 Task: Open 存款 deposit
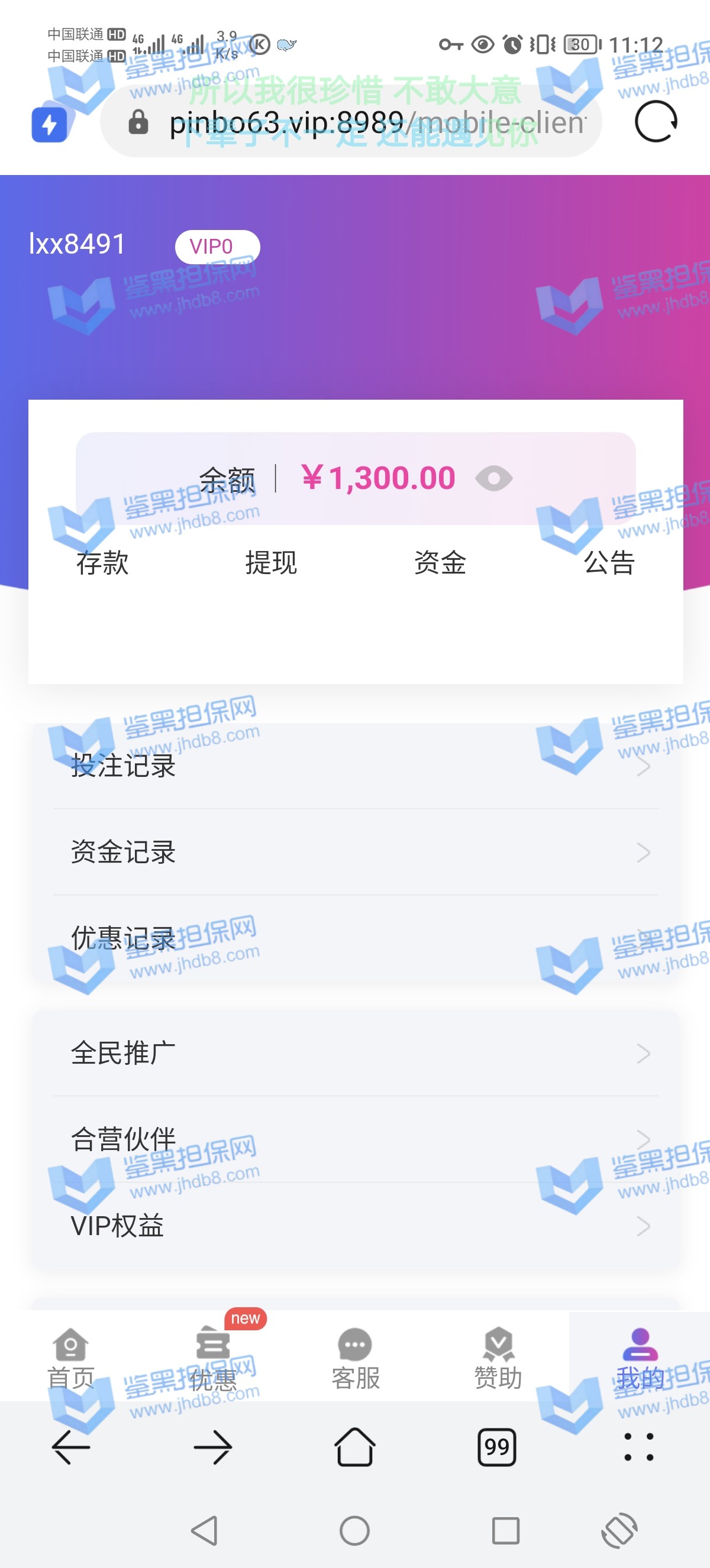102,562
